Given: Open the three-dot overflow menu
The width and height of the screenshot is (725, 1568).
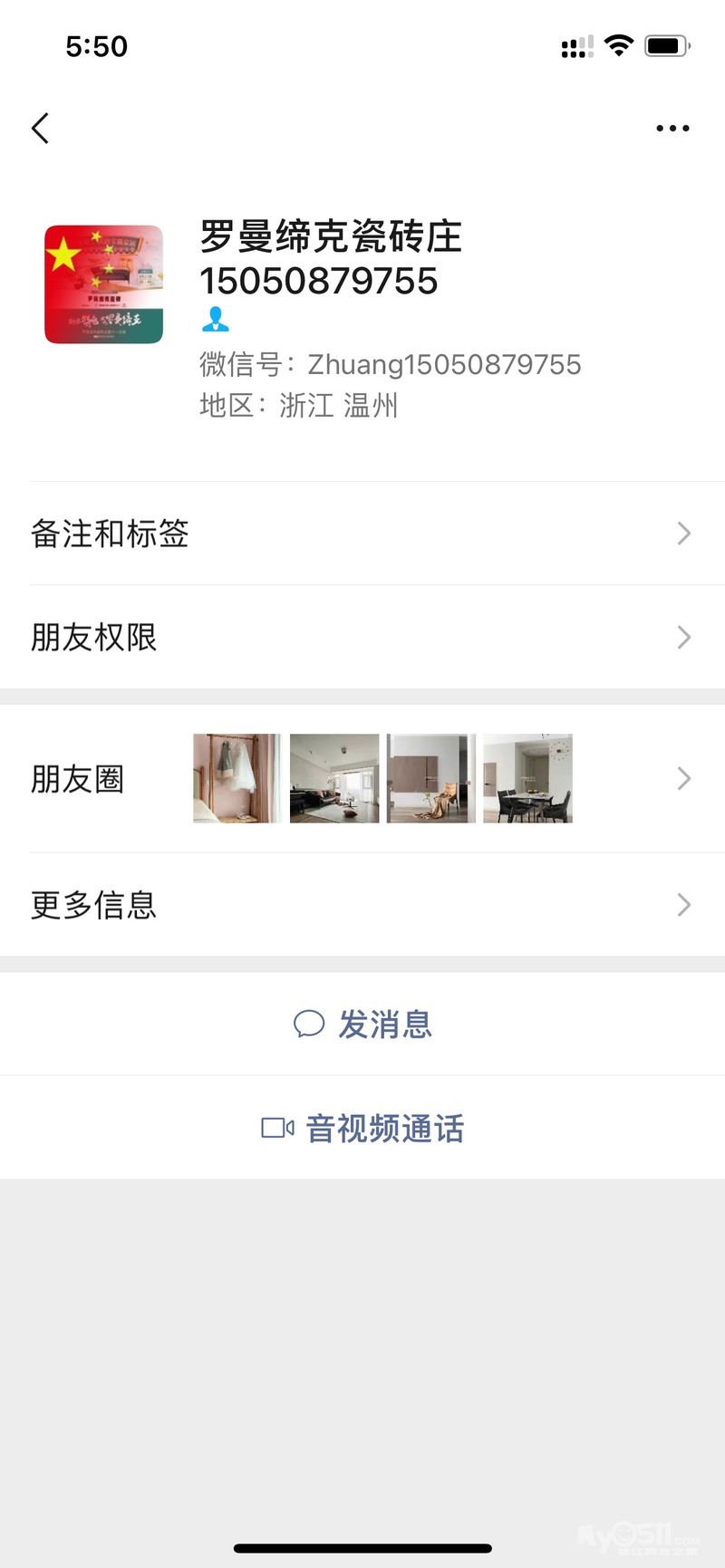Looking at the screenshot, I should coord(672,129).
